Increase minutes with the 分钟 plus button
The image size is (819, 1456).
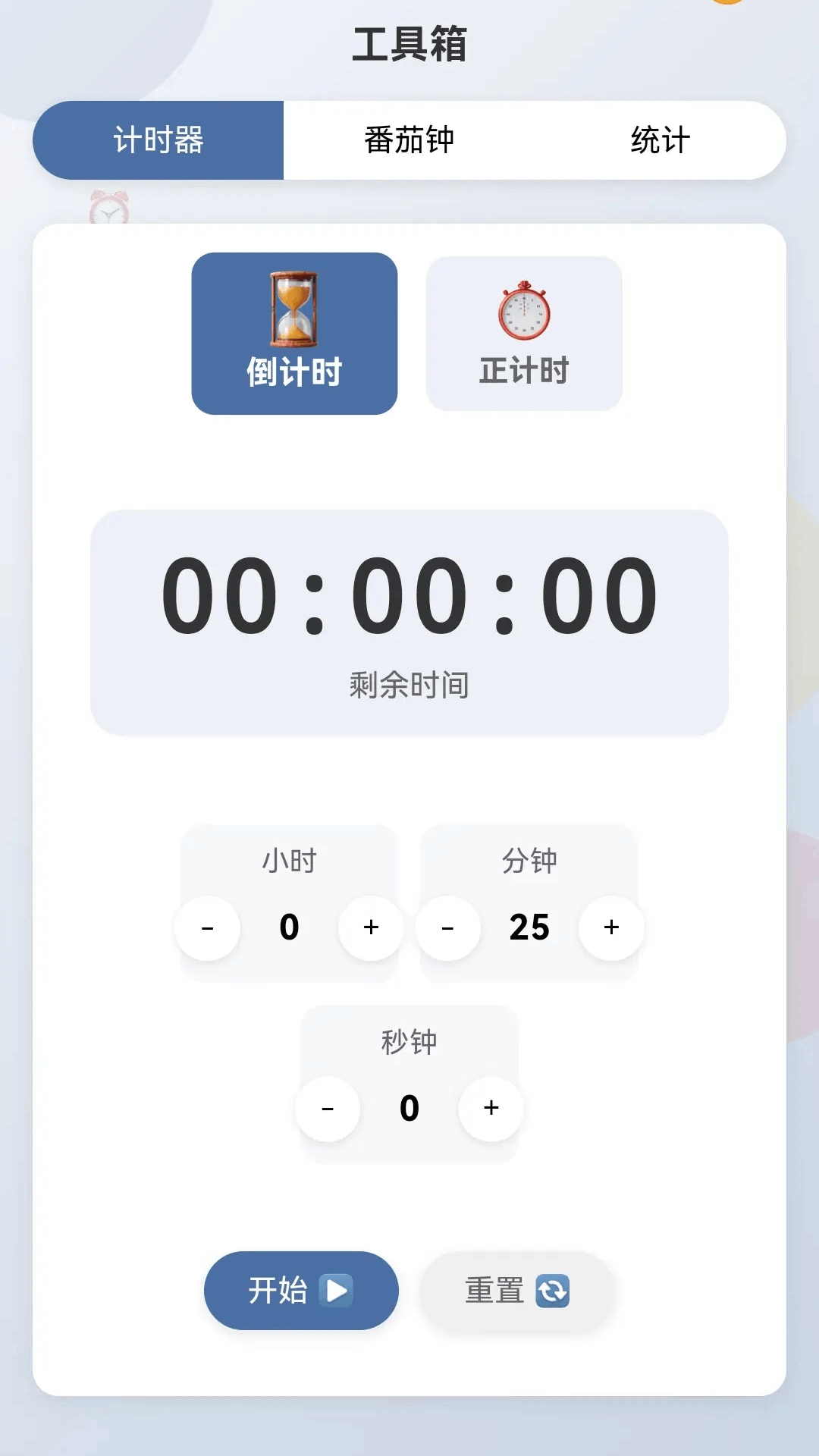pos(611,927)
